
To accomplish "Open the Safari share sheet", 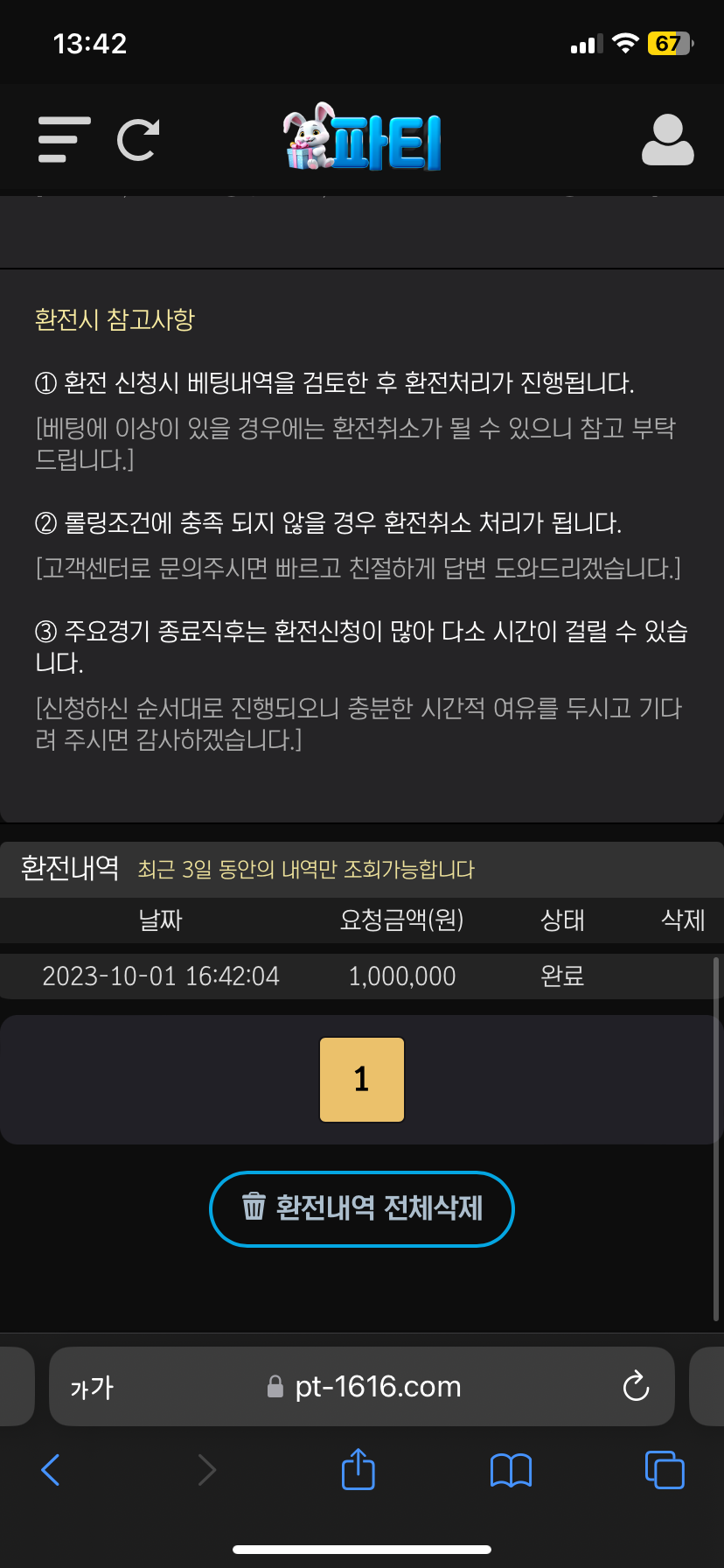I will 358,1468.
